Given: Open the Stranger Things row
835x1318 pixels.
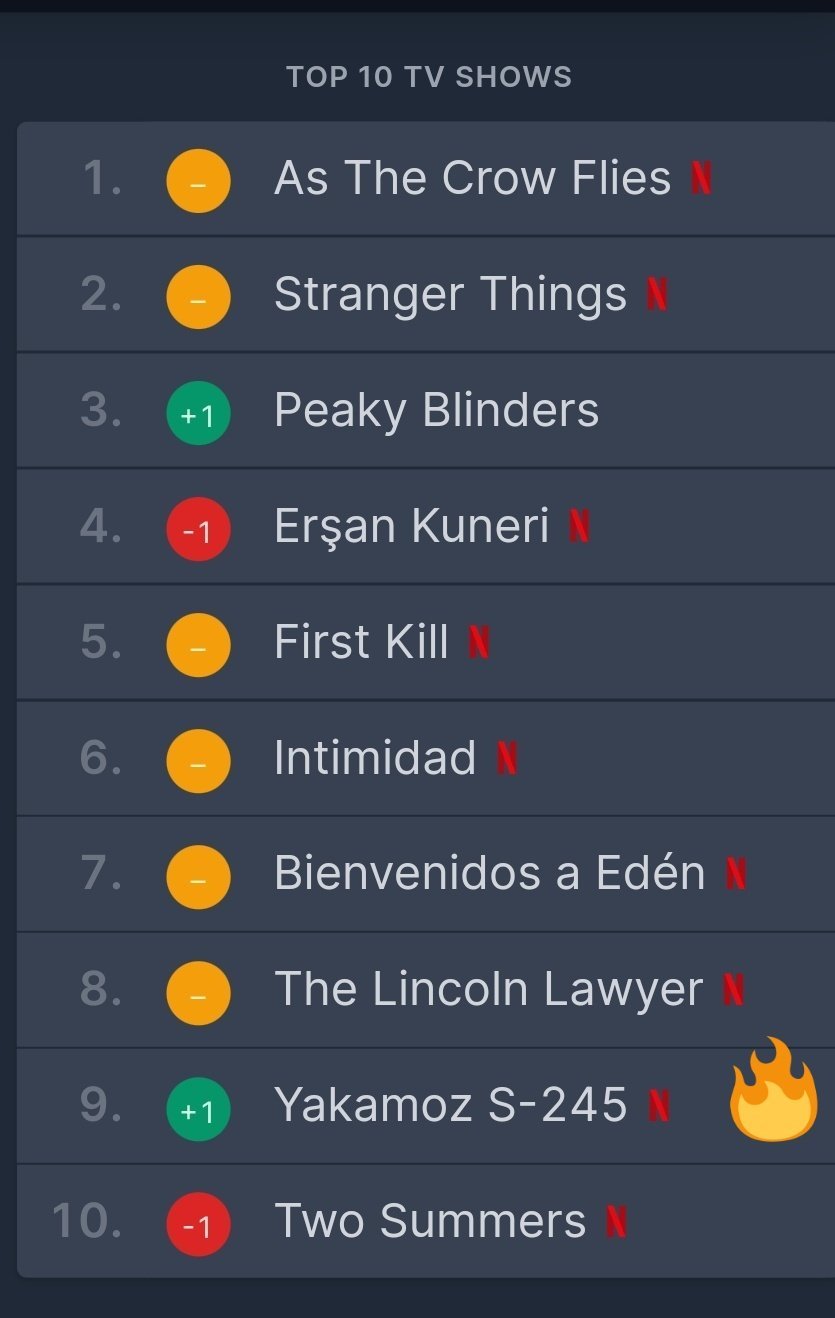Looking at the screenshot, I should coord(450,295).
